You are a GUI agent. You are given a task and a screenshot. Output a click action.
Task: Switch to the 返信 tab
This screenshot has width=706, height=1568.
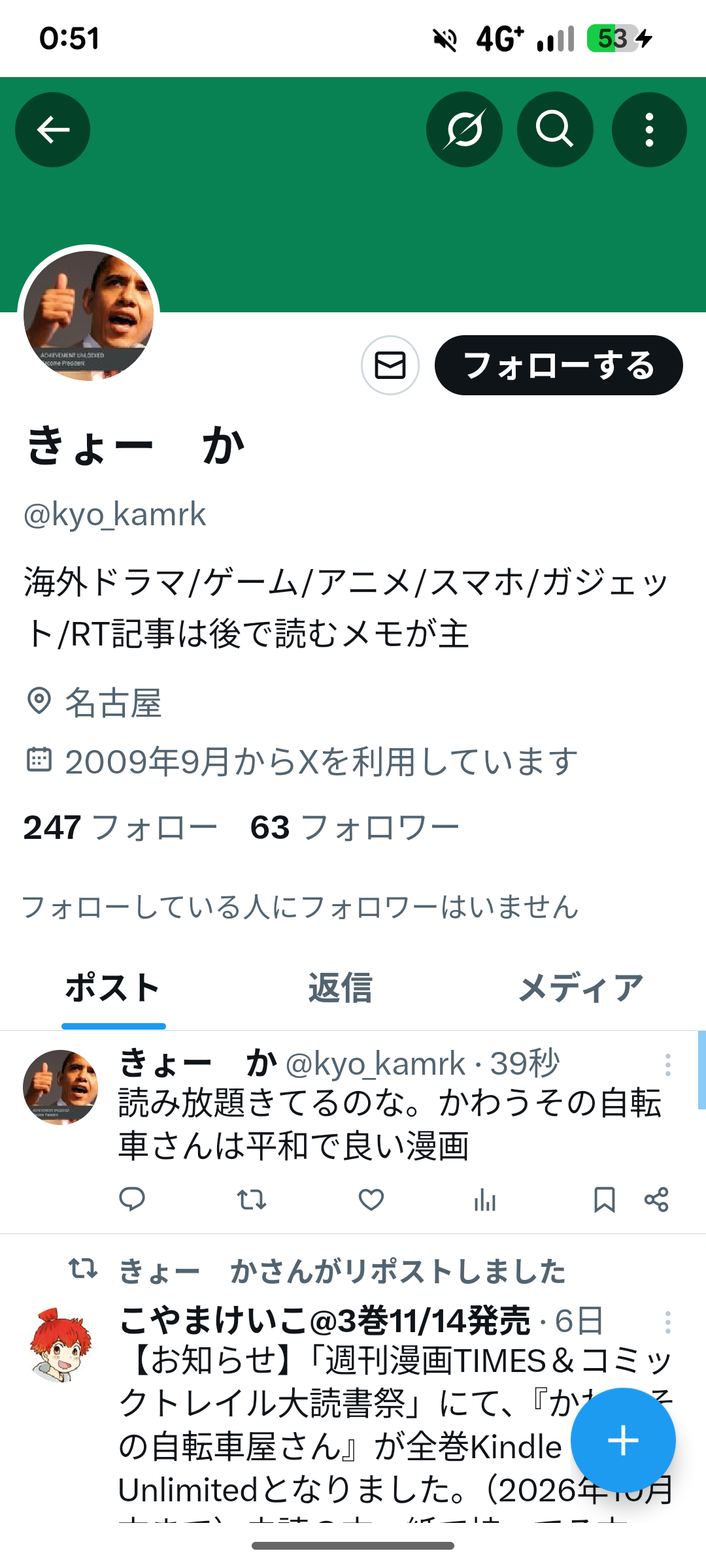(x=340, y=988)
